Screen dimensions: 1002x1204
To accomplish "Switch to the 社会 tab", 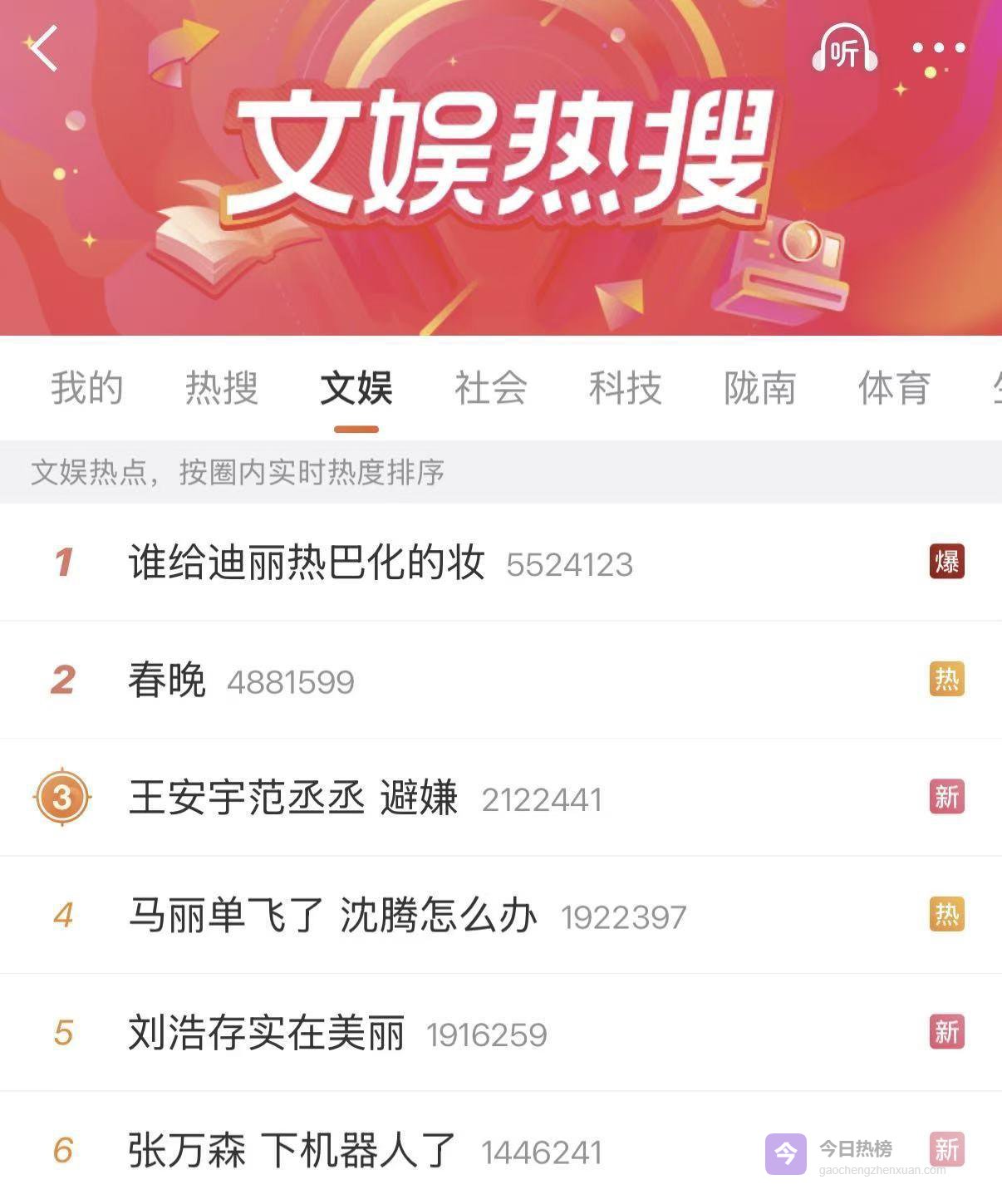I will pos(490,388).
